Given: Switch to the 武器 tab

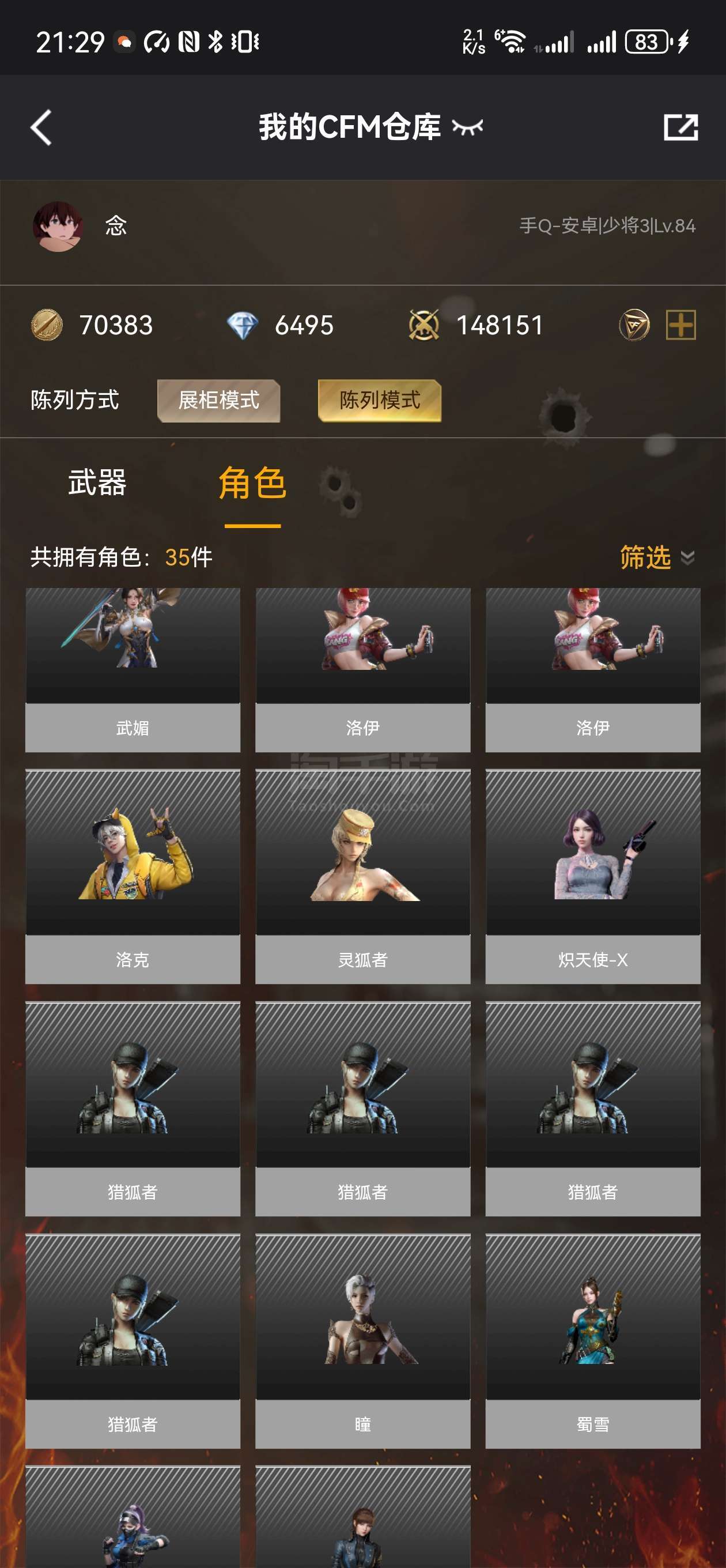Looking at the screenshot, I should 97,483.
